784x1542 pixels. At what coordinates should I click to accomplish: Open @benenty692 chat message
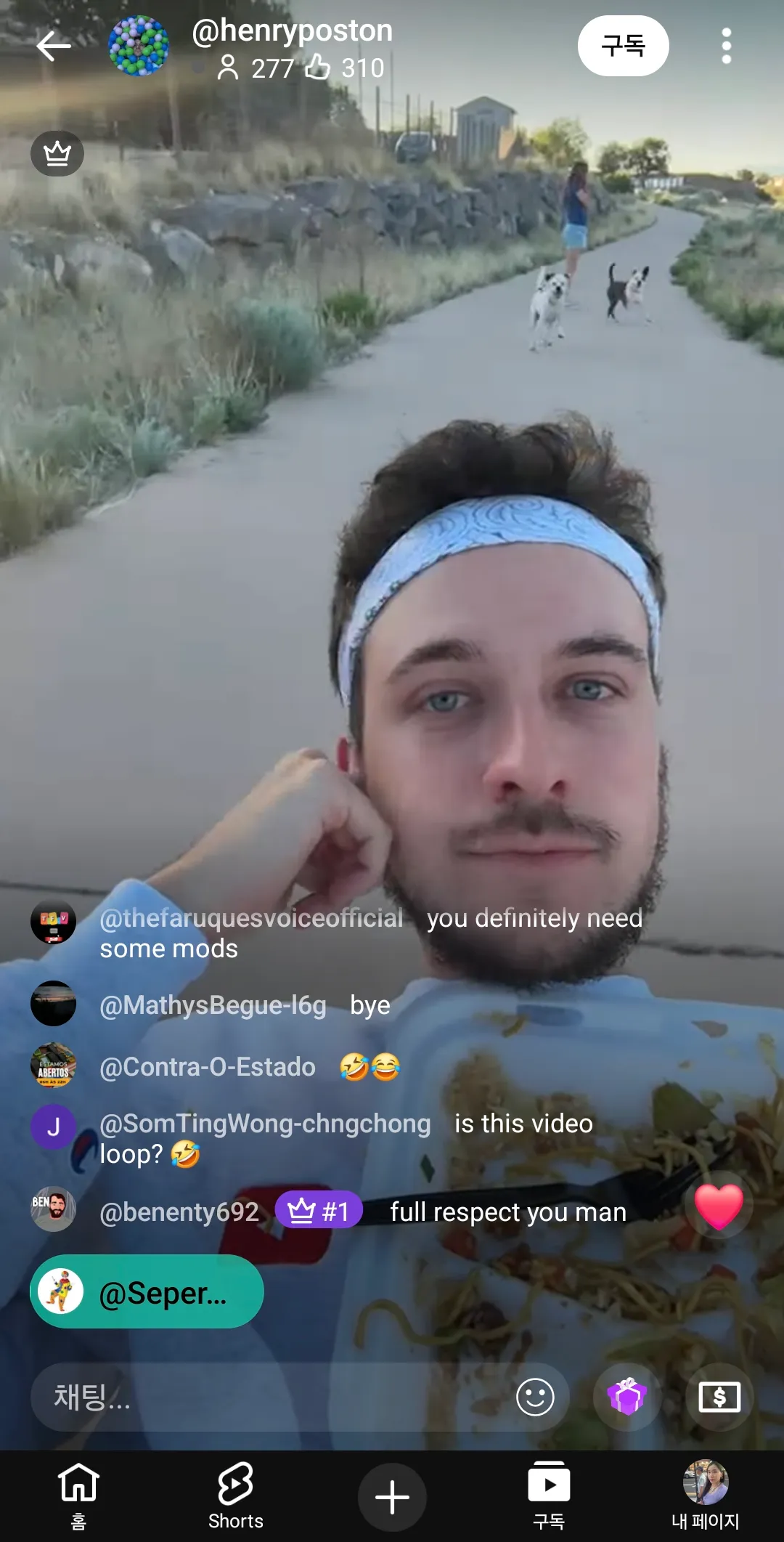[328, 1210]
